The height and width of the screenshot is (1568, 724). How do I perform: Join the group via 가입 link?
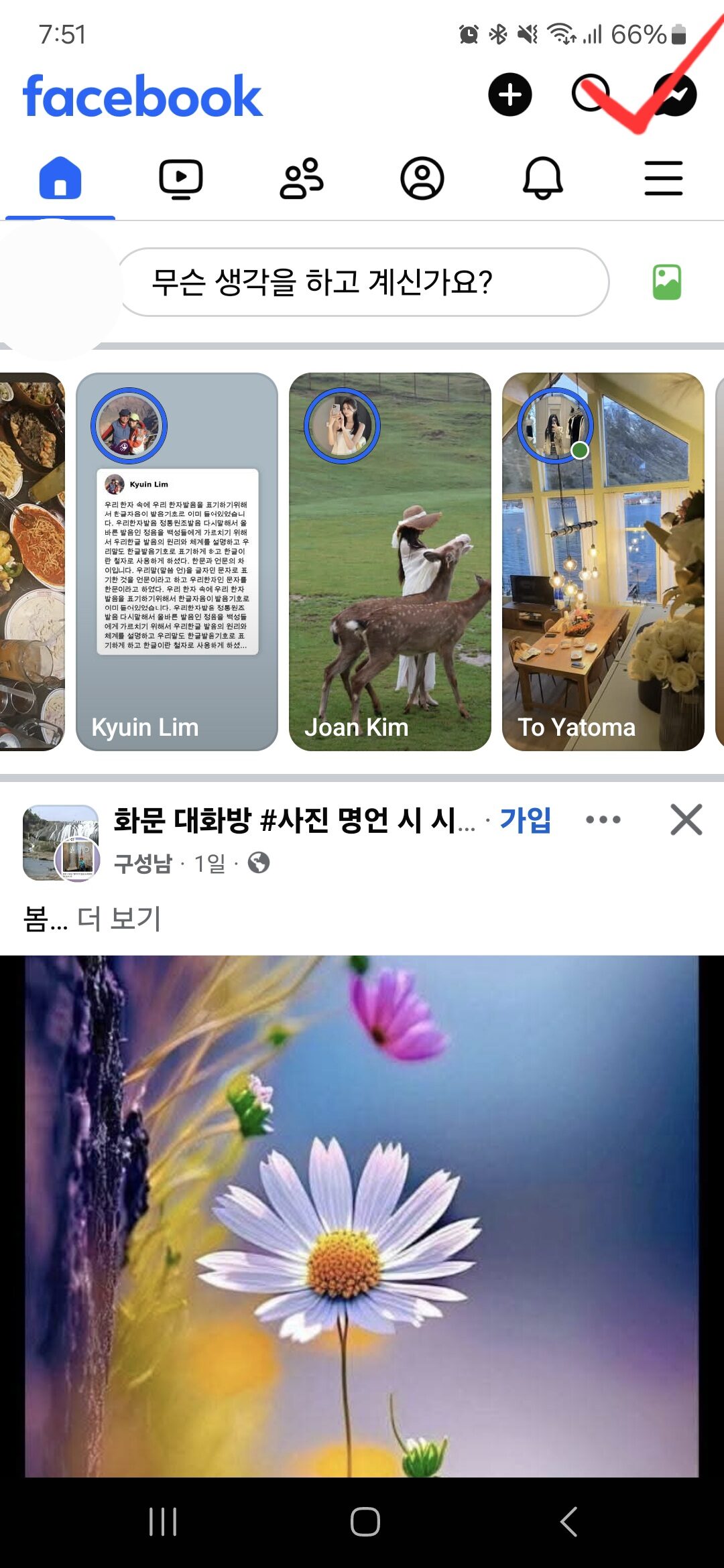(526, 820)
